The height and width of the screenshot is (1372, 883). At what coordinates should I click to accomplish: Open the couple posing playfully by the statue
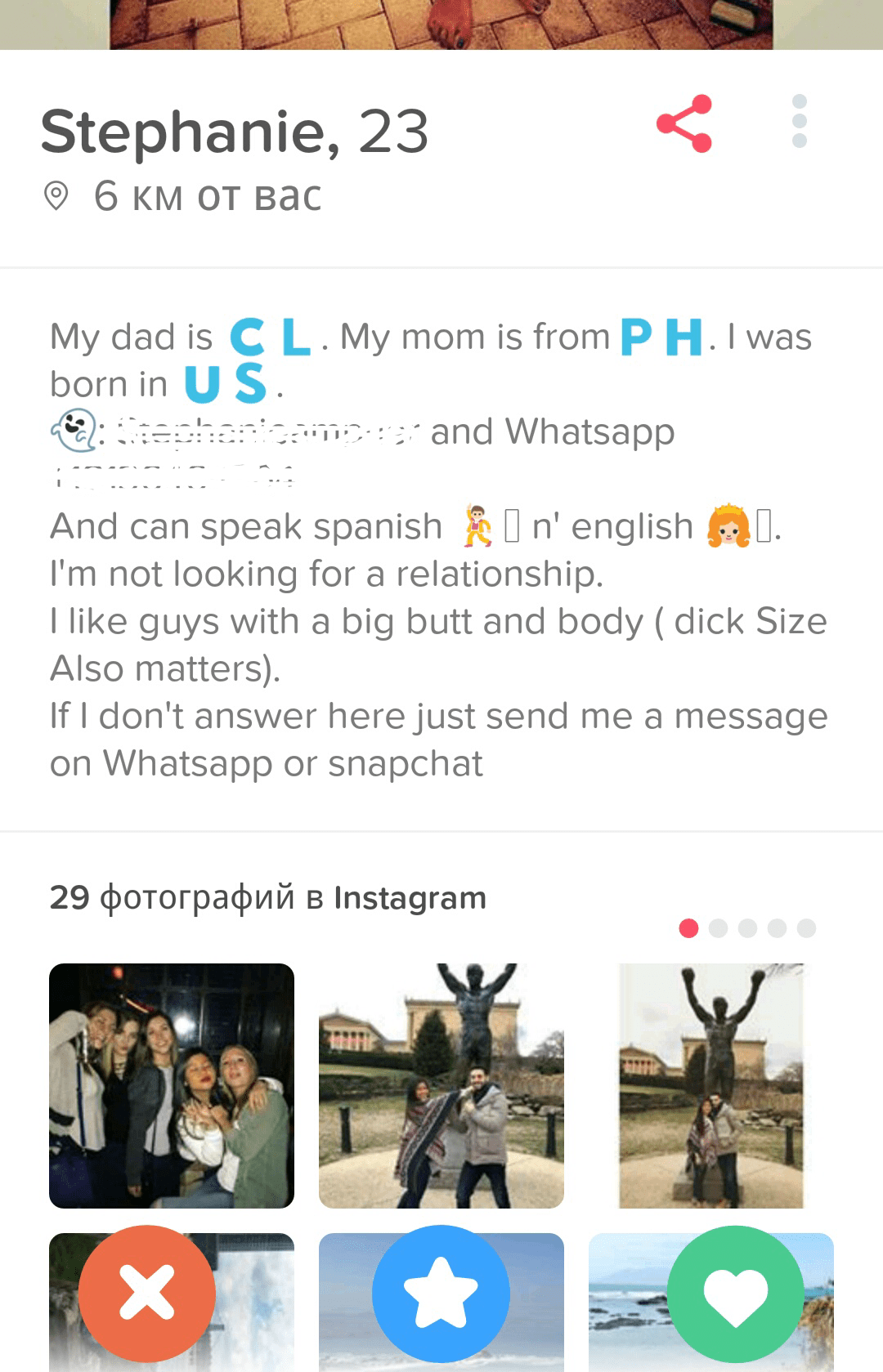point(441,1085)
